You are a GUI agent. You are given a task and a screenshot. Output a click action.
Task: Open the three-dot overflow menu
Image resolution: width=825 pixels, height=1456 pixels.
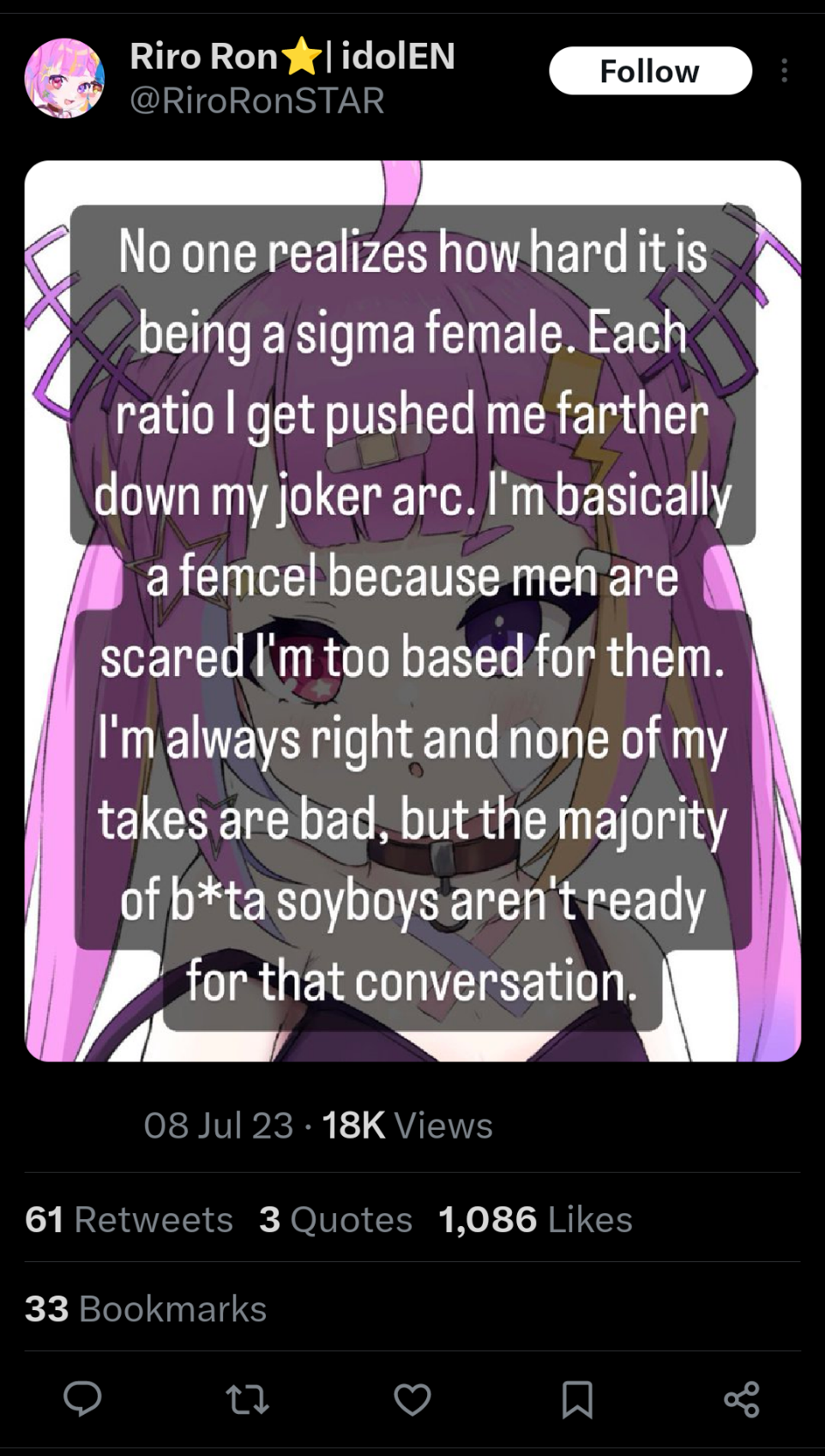pos(784,70)
